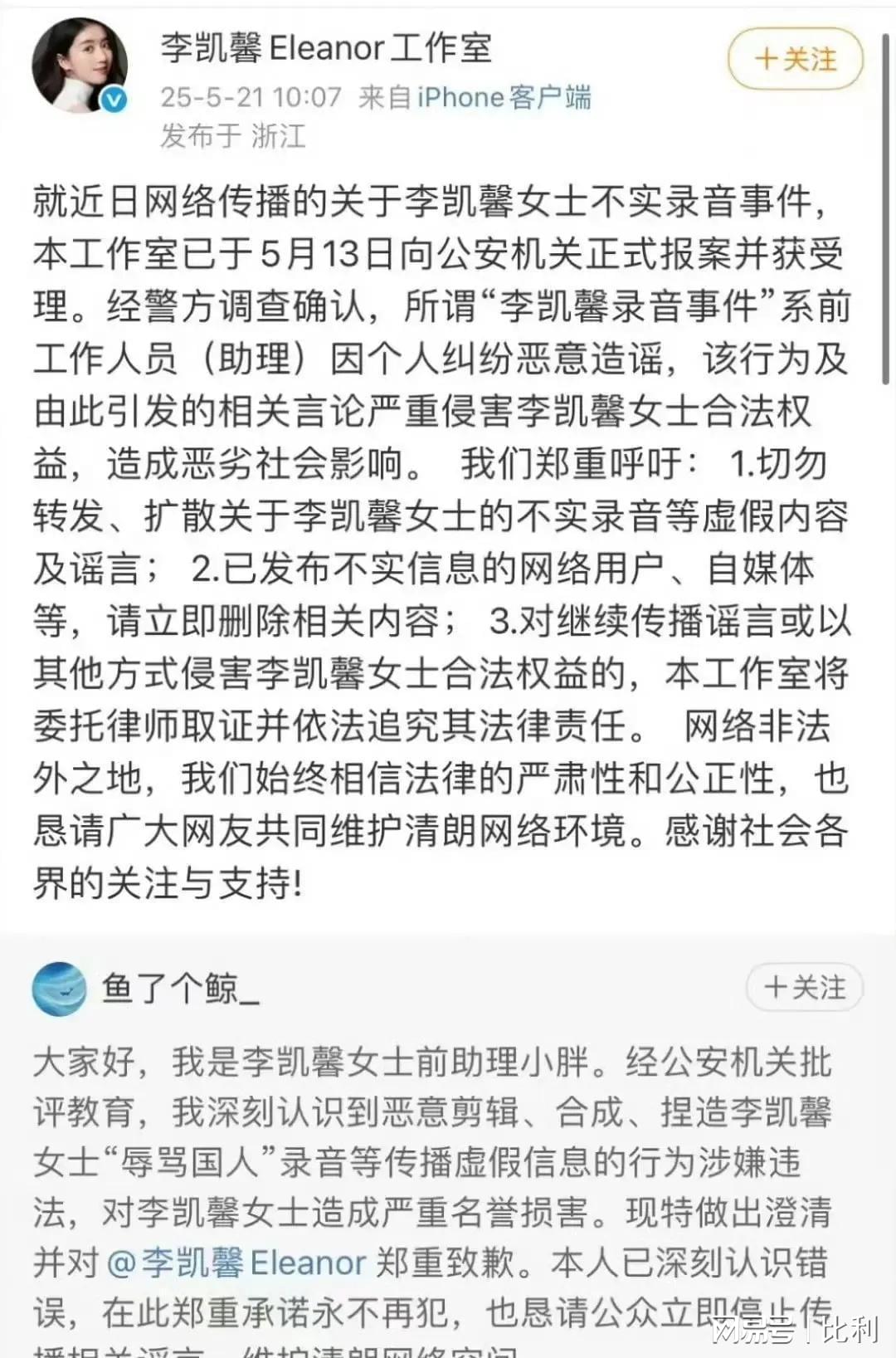Image resolution: width=896 pixels, height=1358 pixels.
Task: Open 李凯馨 Eleanor工作室 profile avatar
Action: pyautogui.click(x=80, y=64)
